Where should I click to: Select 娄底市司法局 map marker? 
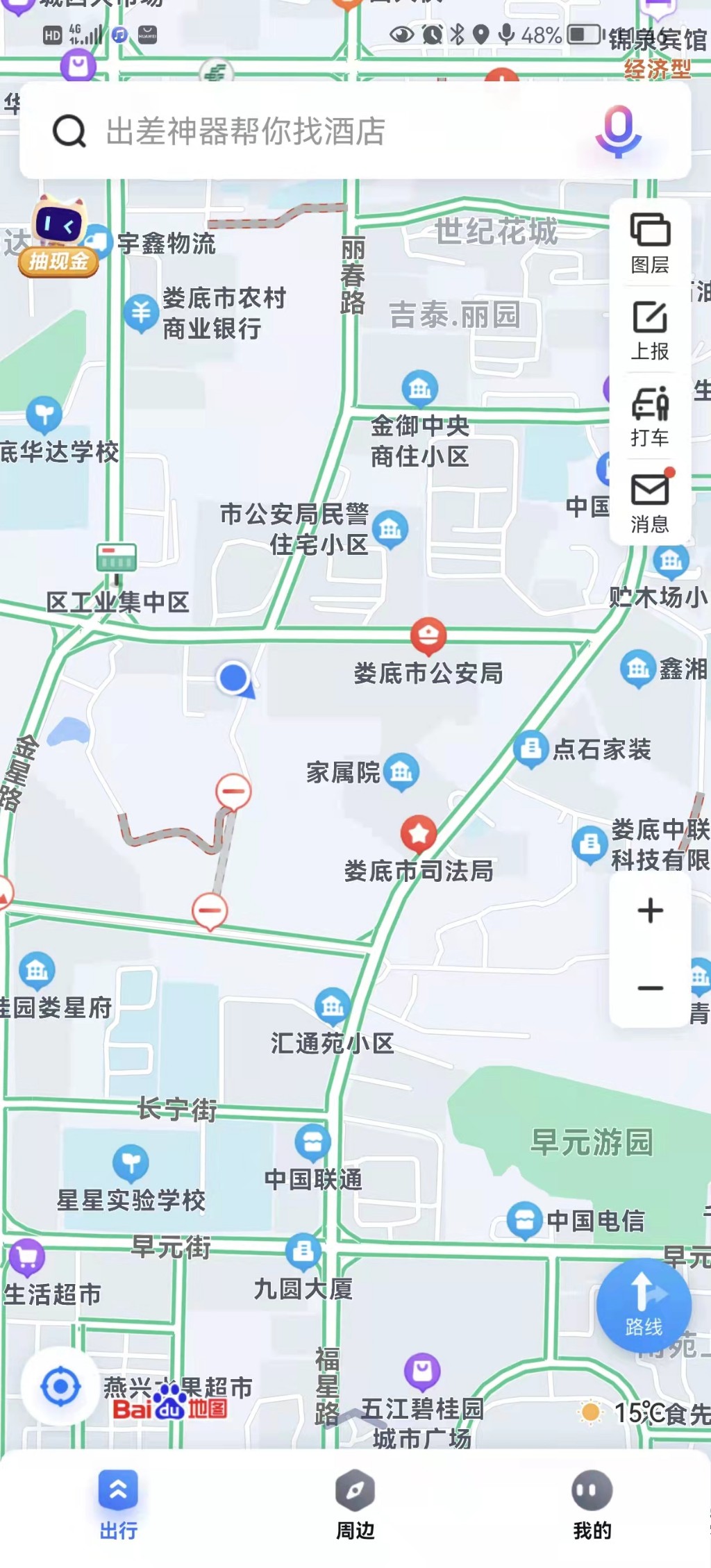pyautogui.click(x=419, y=834)
